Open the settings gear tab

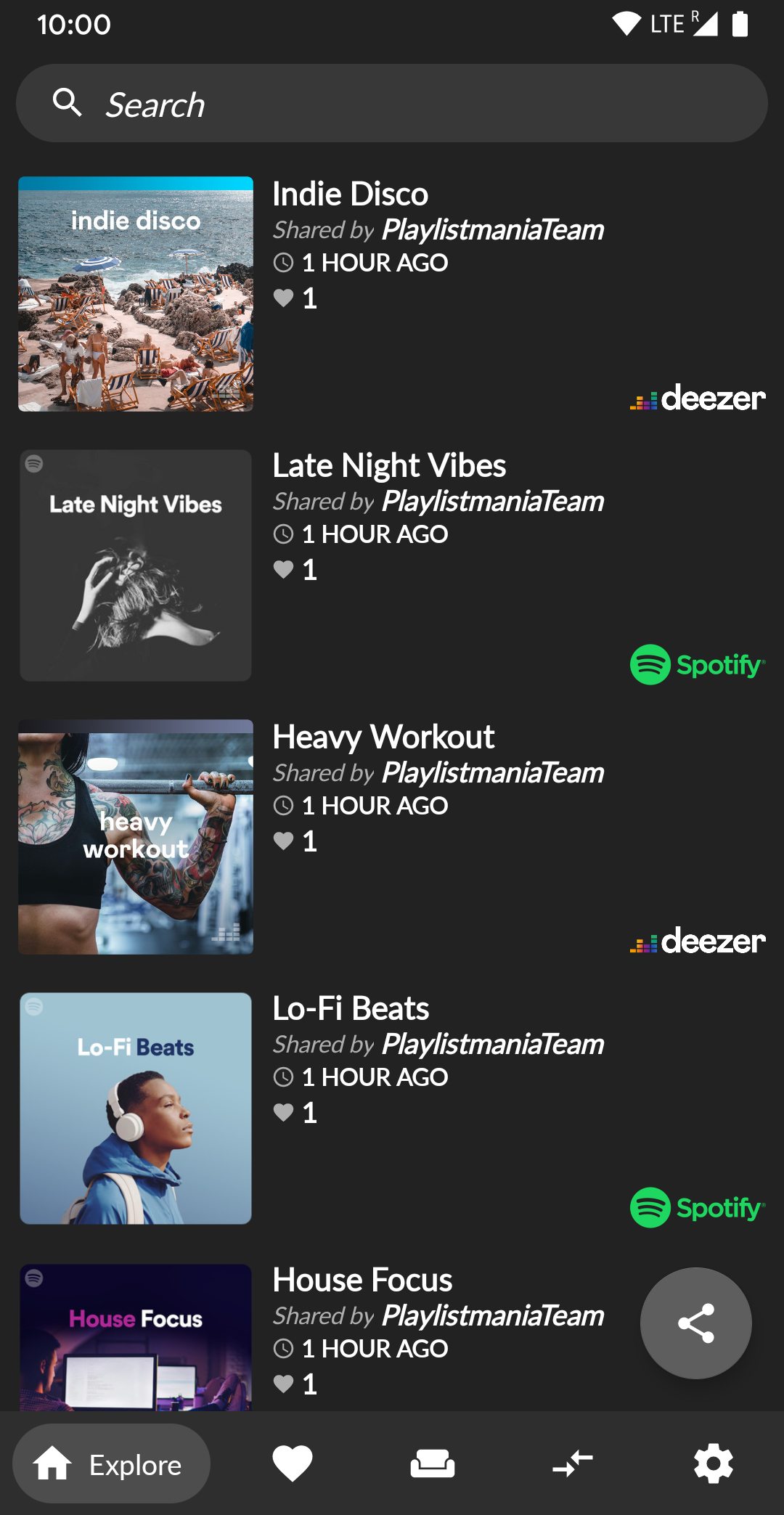[x=713, y=1463]
